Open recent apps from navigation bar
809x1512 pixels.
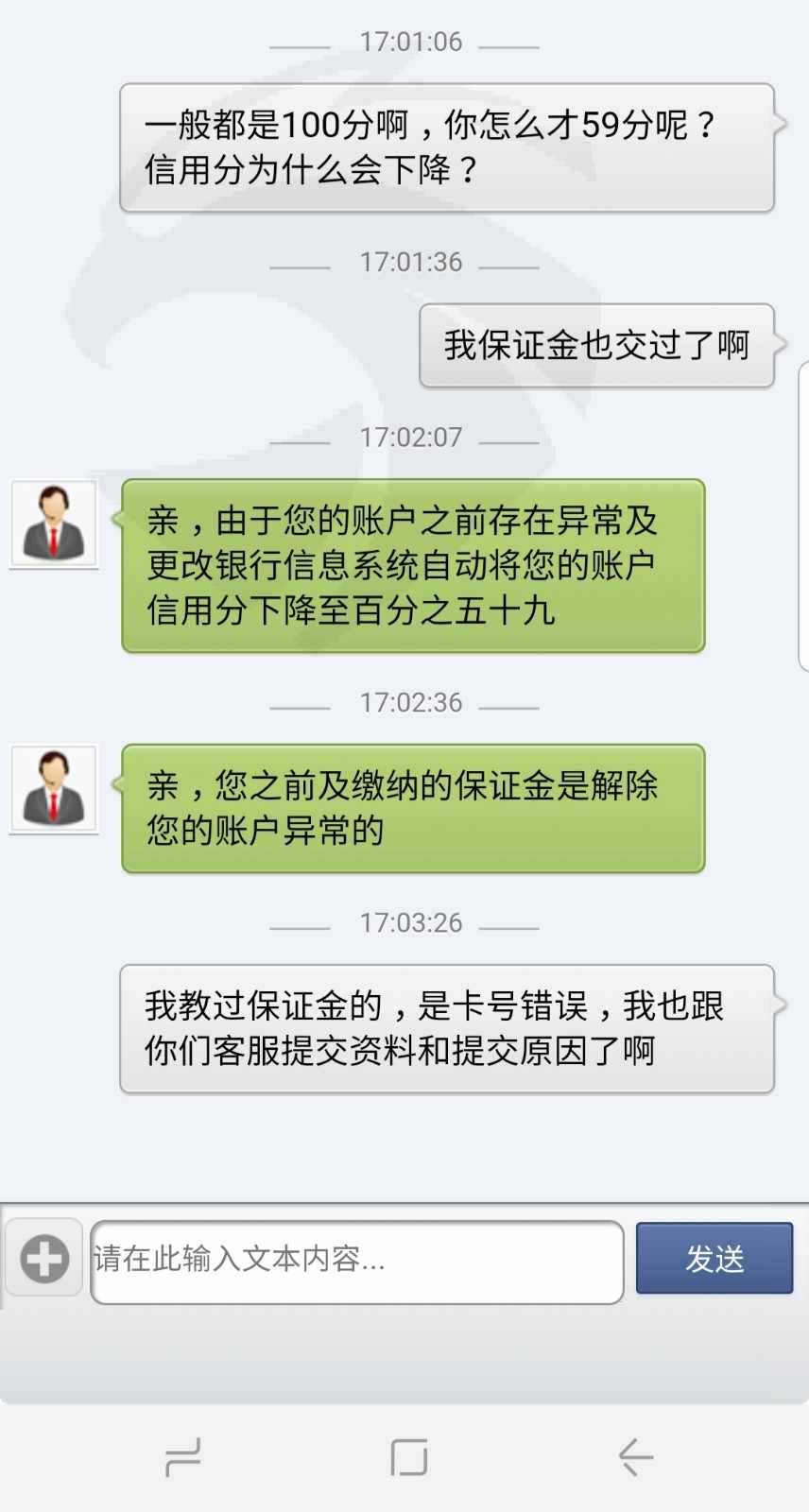coord(182,1457)
